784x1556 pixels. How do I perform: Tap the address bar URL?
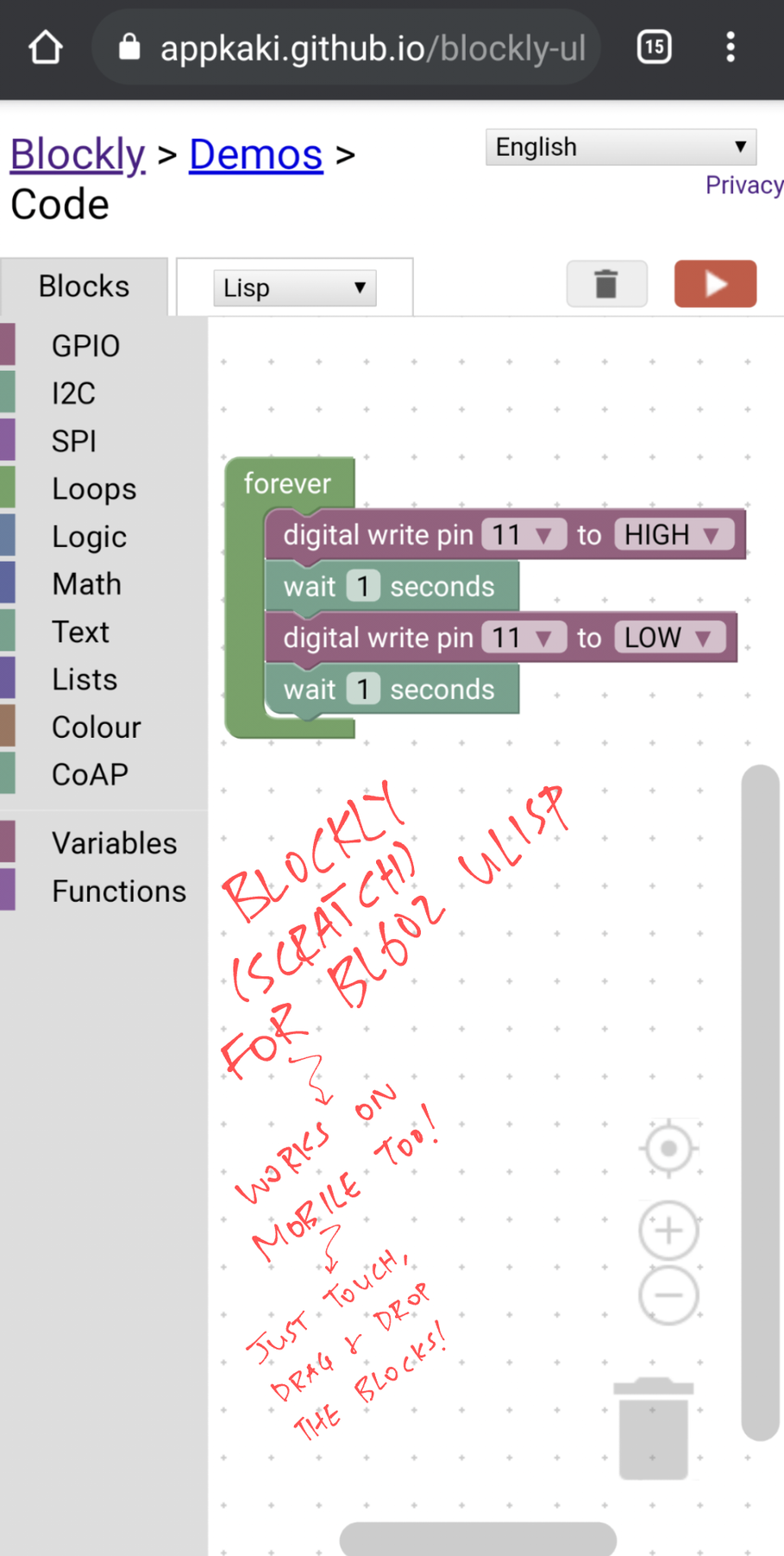pyautogui.click(x=371, y=48)
